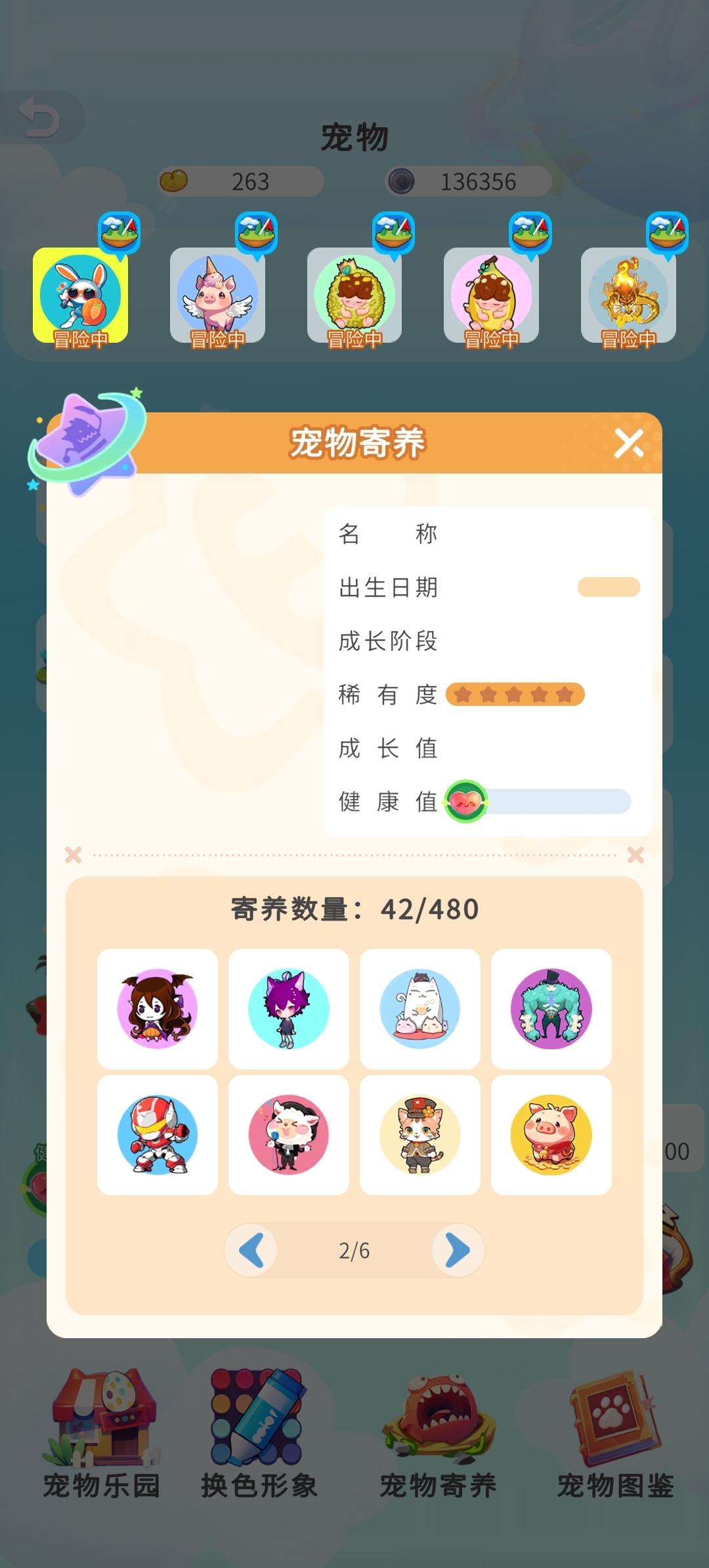Go to the next page of fostered pets
The image size is (709, 1568).
(458, 1250)
